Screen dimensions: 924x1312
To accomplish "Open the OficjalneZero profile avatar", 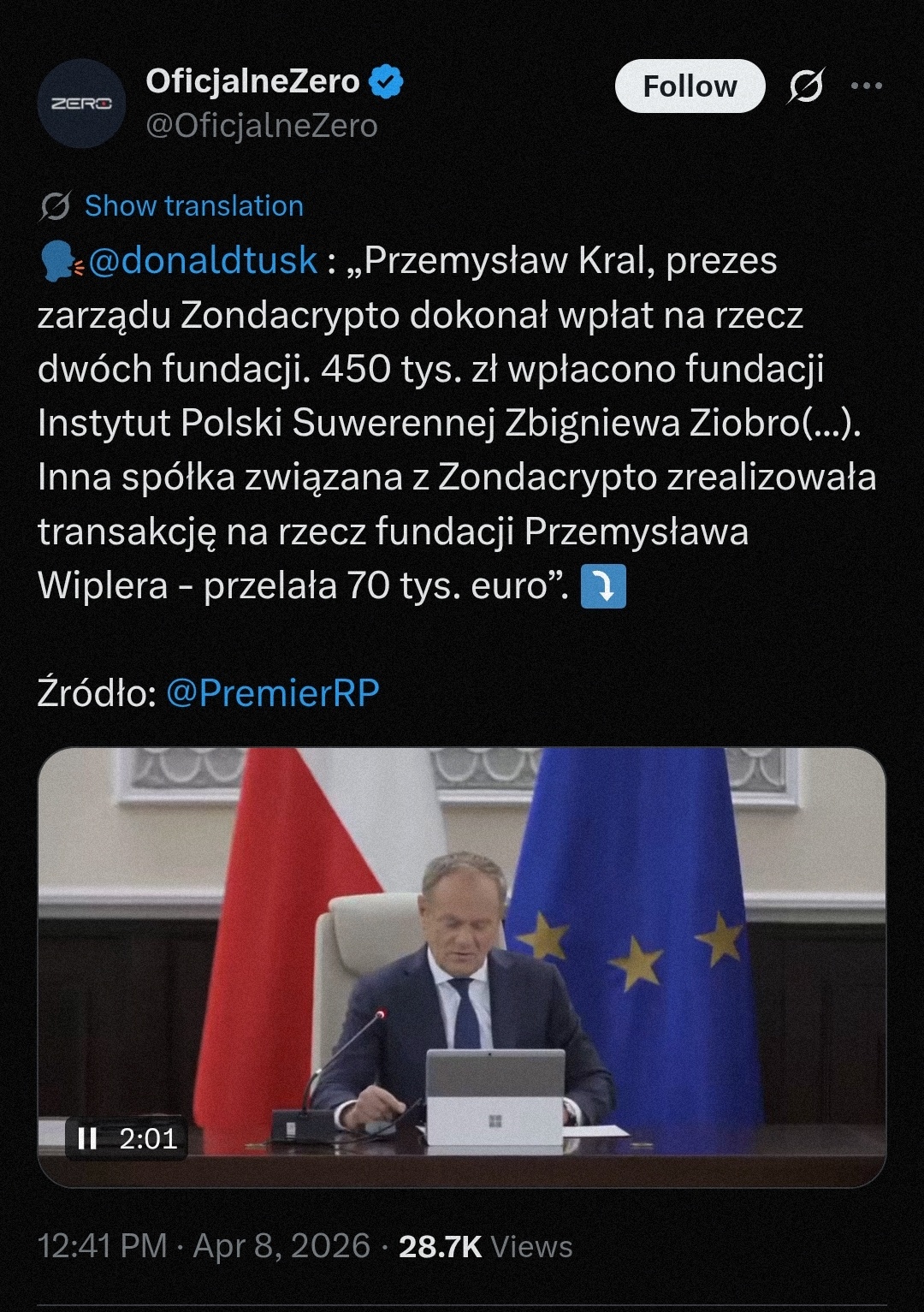I will point(81,104).
